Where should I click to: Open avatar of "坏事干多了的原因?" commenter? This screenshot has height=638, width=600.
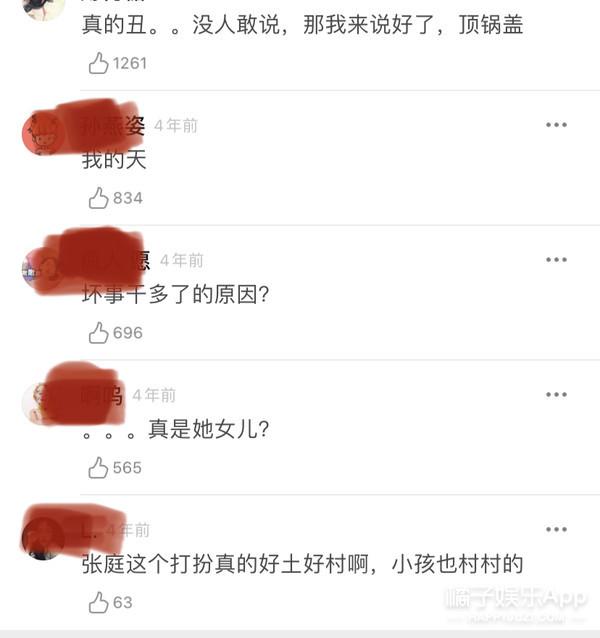43,268
